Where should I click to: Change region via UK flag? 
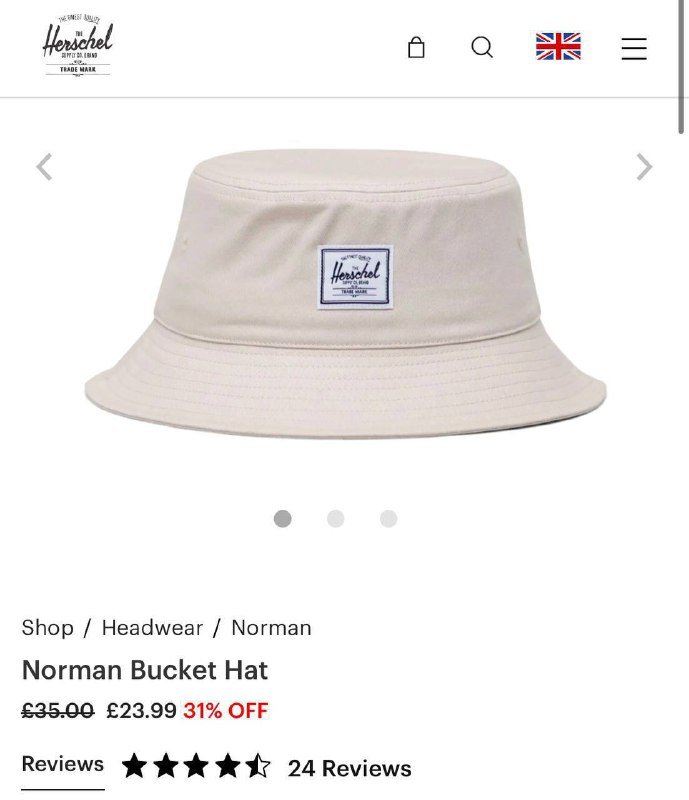[558, 47]
